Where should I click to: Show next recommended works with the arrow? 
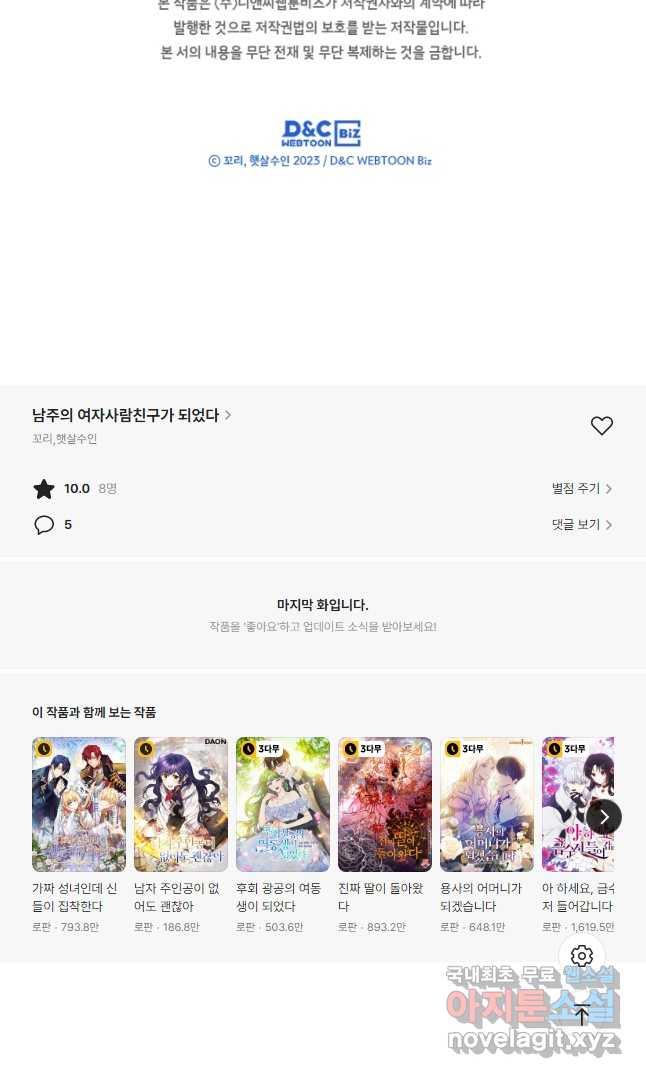coord(603,817)
